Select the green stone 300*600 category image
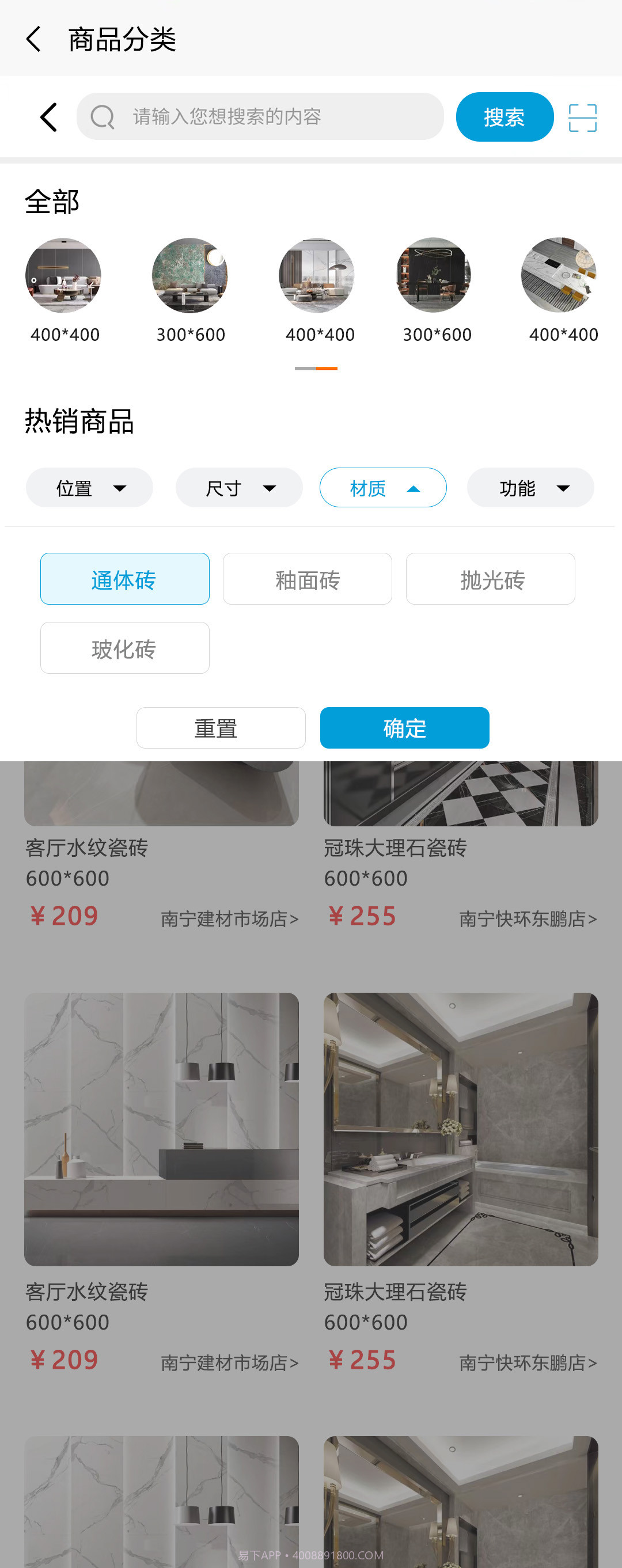Screen dimensions: 622x1568 point(190,276)
